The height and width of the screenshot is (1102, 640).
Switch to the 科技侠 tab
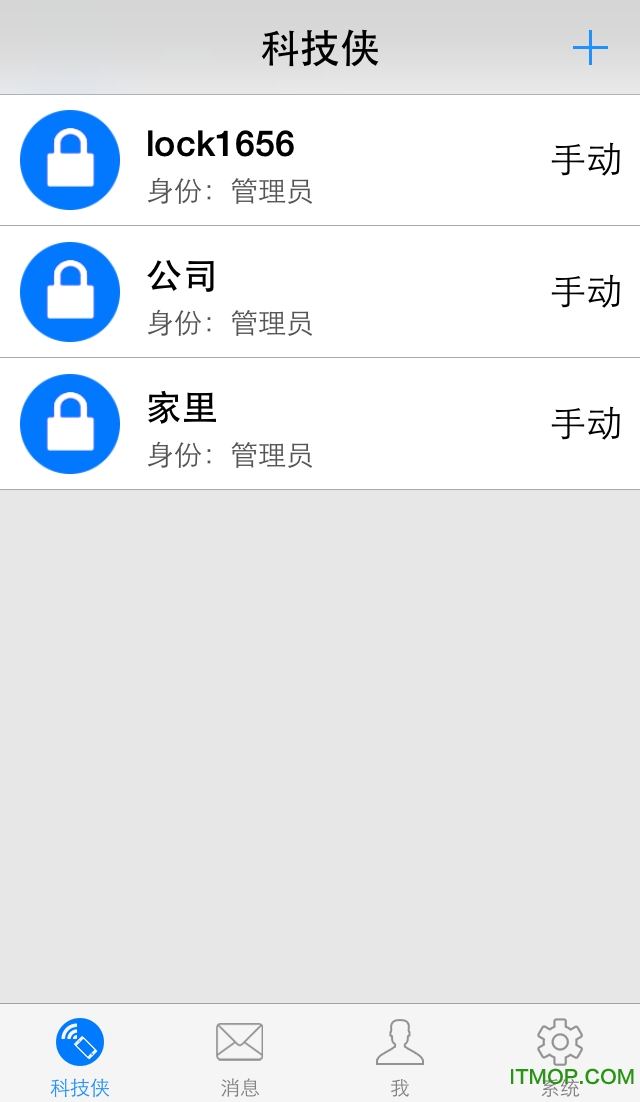(x=80, y=1054)
